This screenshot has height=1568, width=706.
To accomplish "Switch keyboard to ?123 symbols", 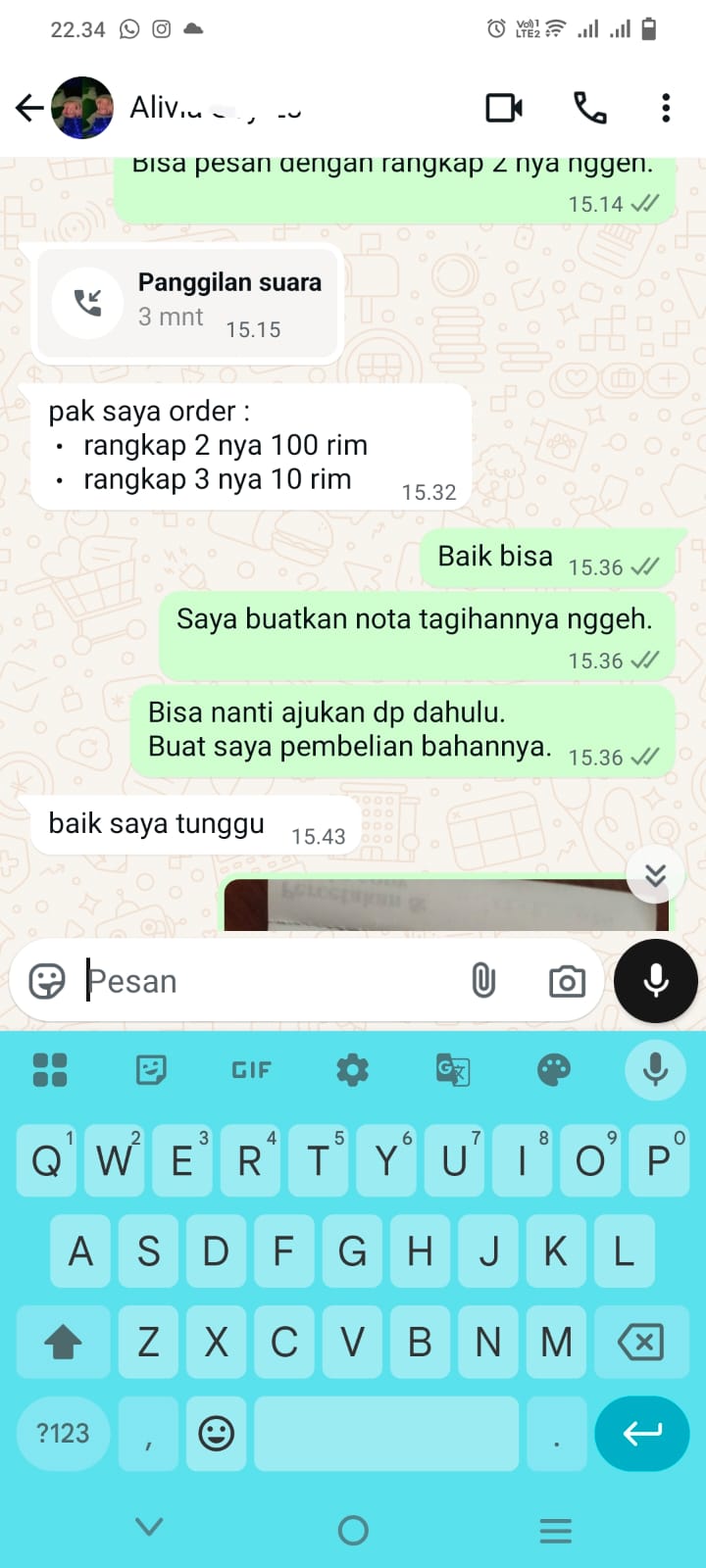I will pyautogui.click(x=63, y=1433).
